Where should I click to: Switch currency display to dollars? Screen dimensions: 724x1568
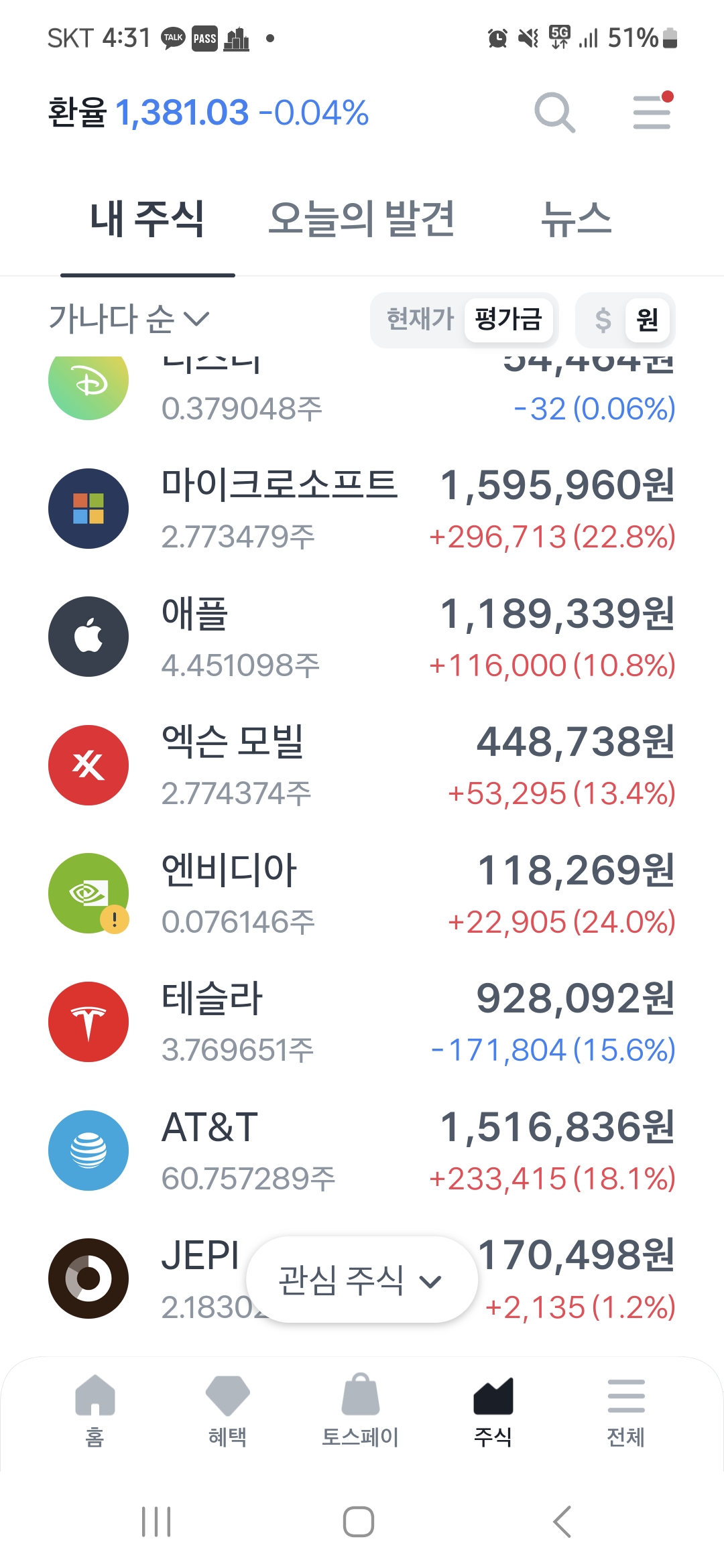tap(603, 320)
